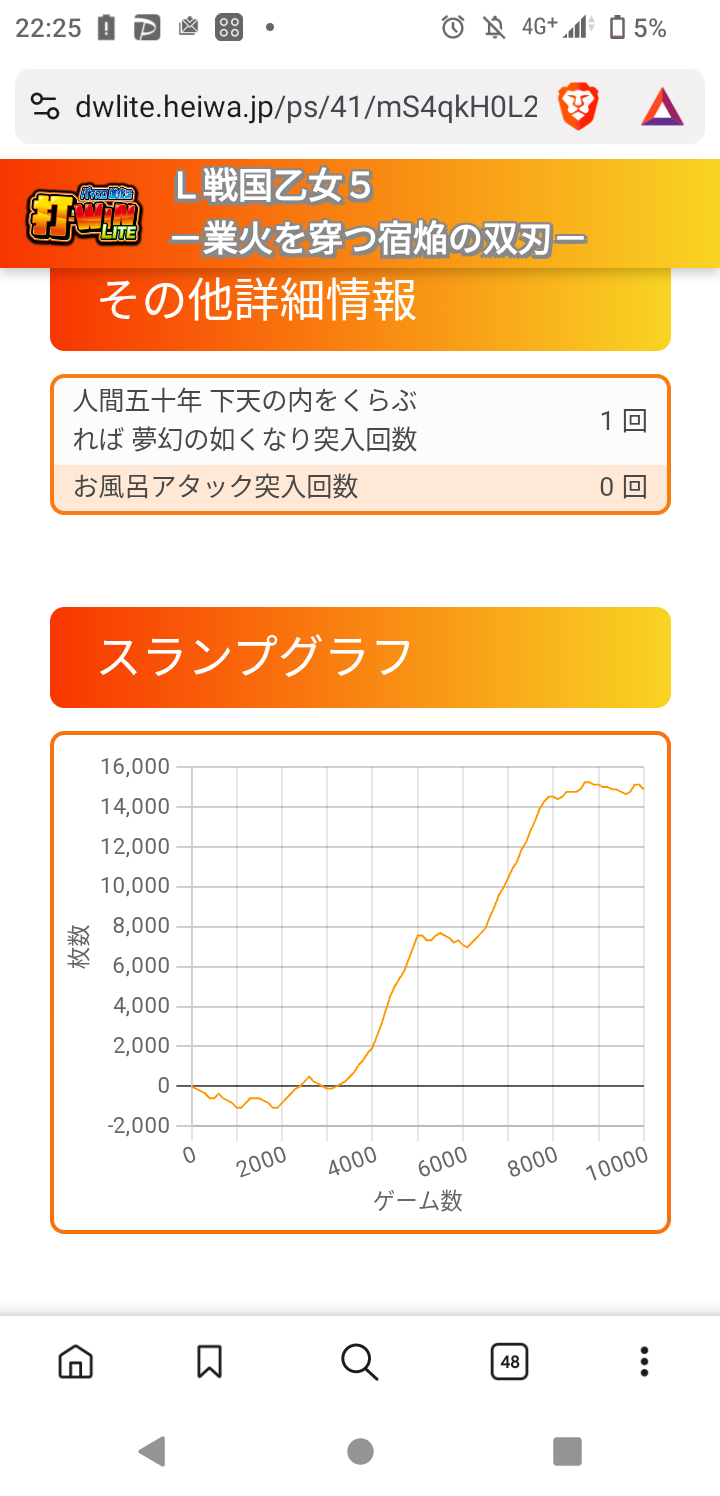
Task: View site settings icon in address bar
Action: click(x=44, y=106)
